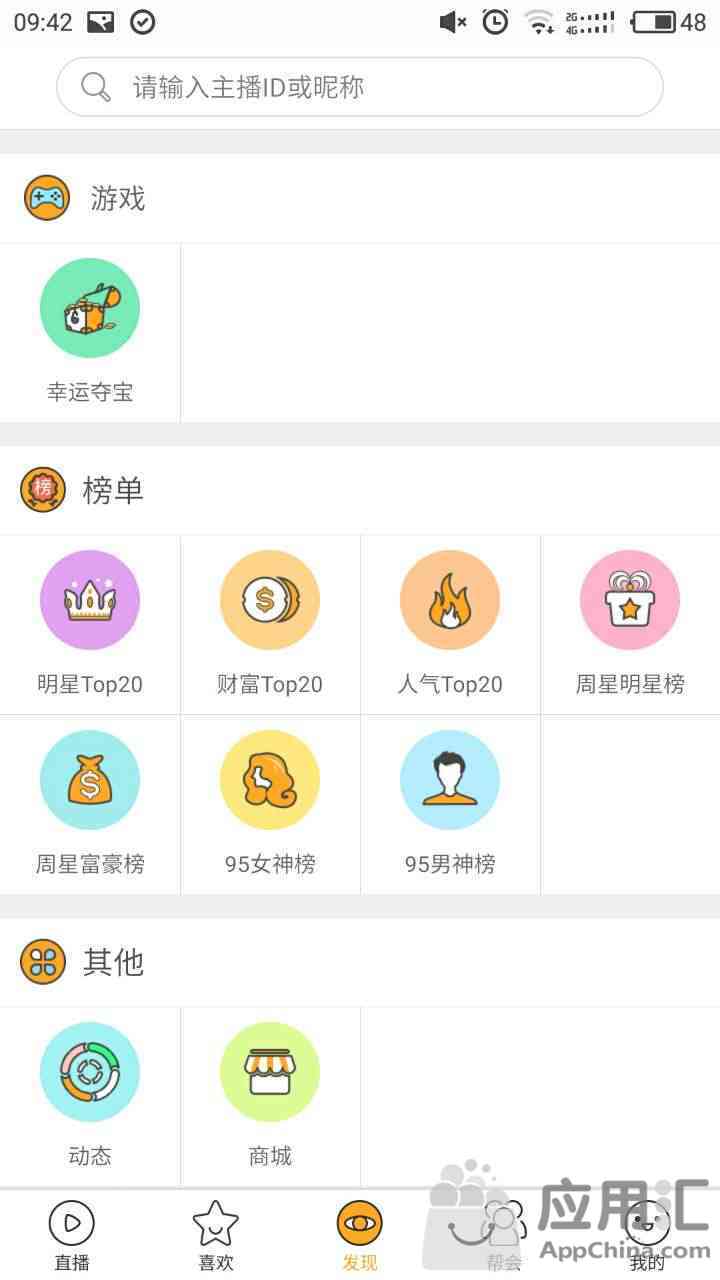Viewport: 720px width, 1280px height.
Task: Open the 人气Top20 ranking
Action: (450, 625)
